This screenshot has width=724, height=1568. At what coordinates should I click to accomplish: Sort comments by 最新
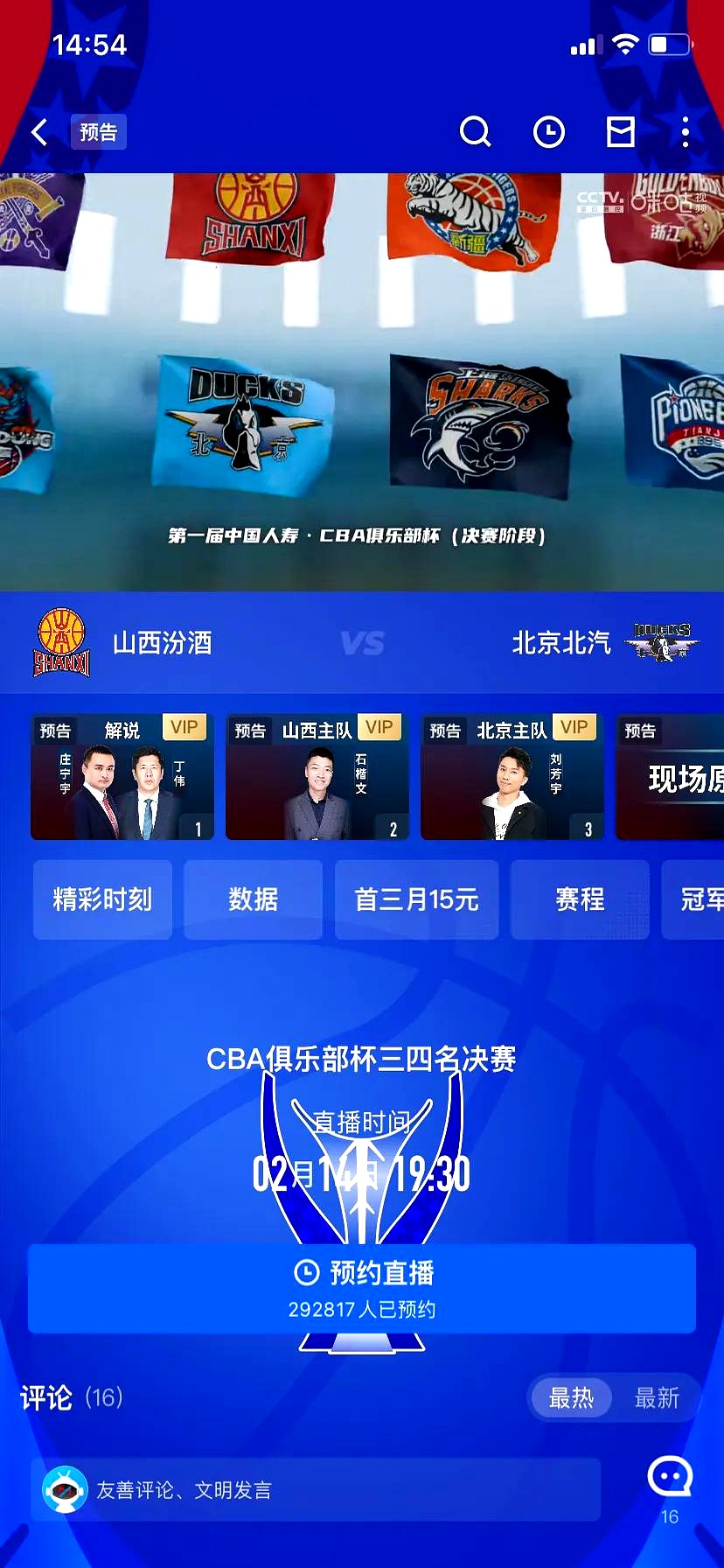coord(657,1398)
